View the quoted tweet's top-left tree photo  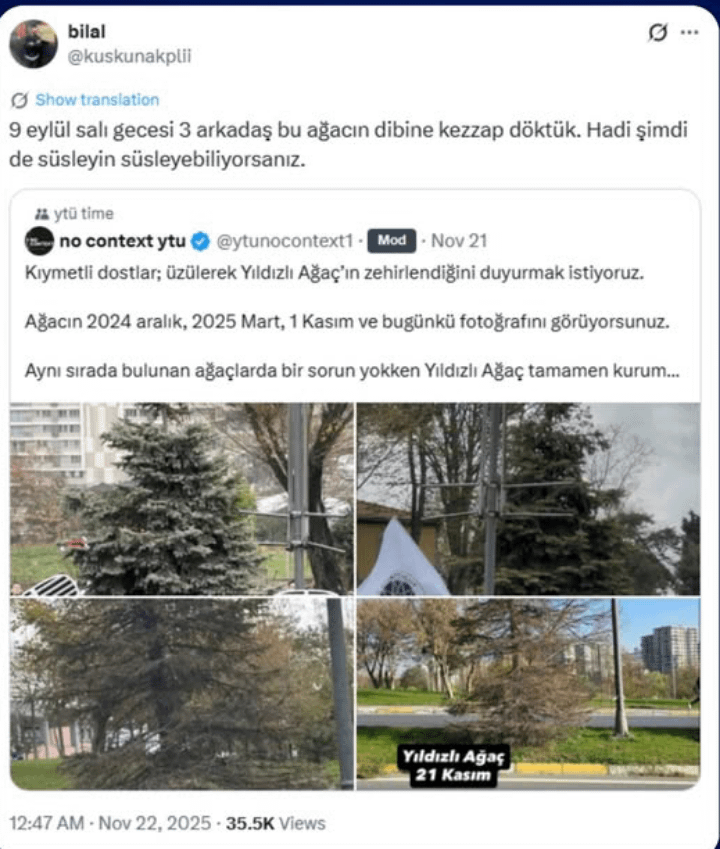181,498
